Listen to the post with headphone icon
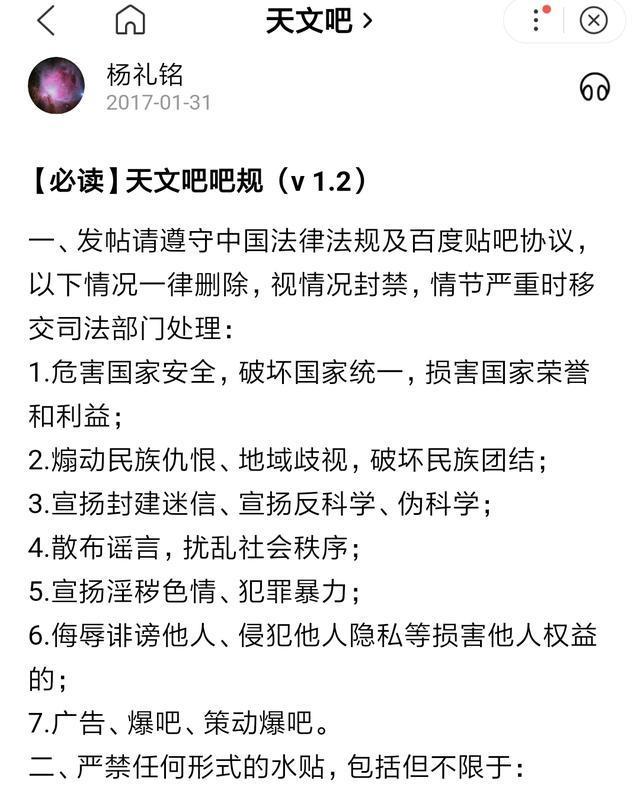640x787 pixels. click(x=594, y=88)
